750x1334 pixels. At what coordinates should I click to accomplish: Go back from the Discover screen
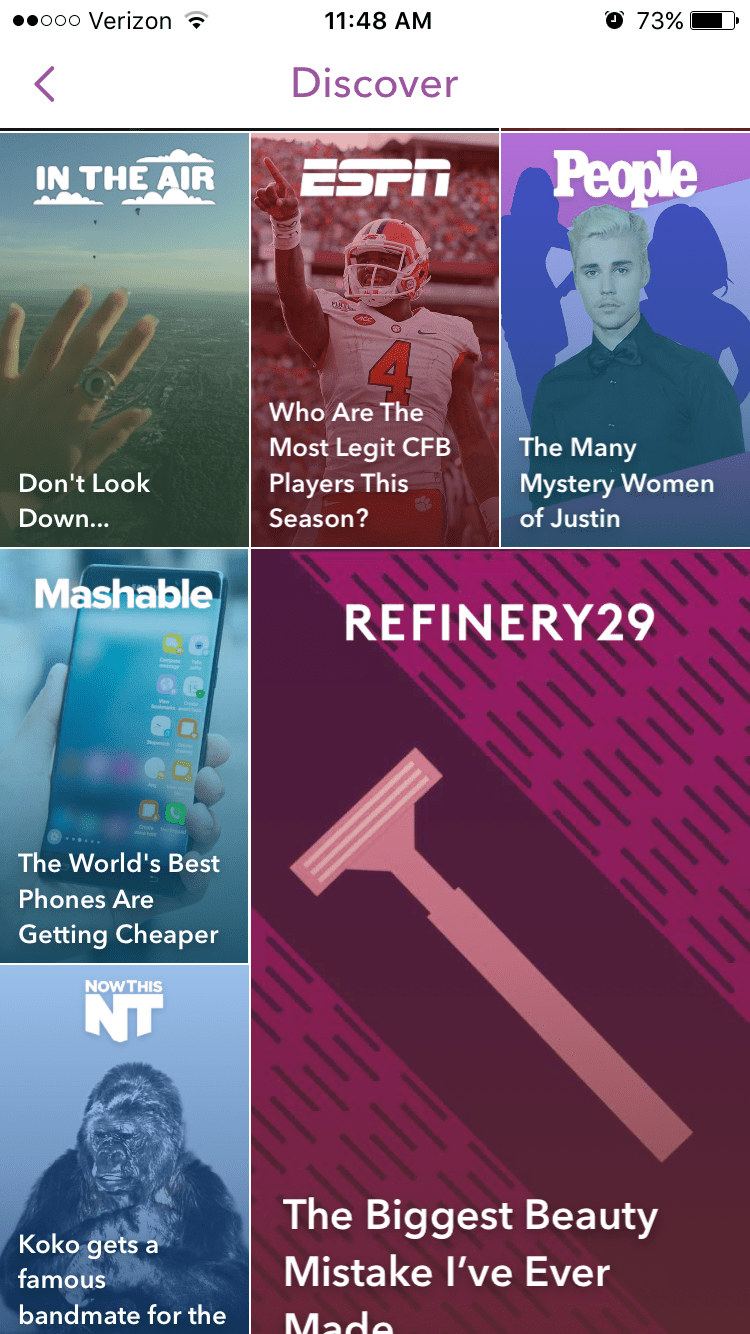[44, 84]
